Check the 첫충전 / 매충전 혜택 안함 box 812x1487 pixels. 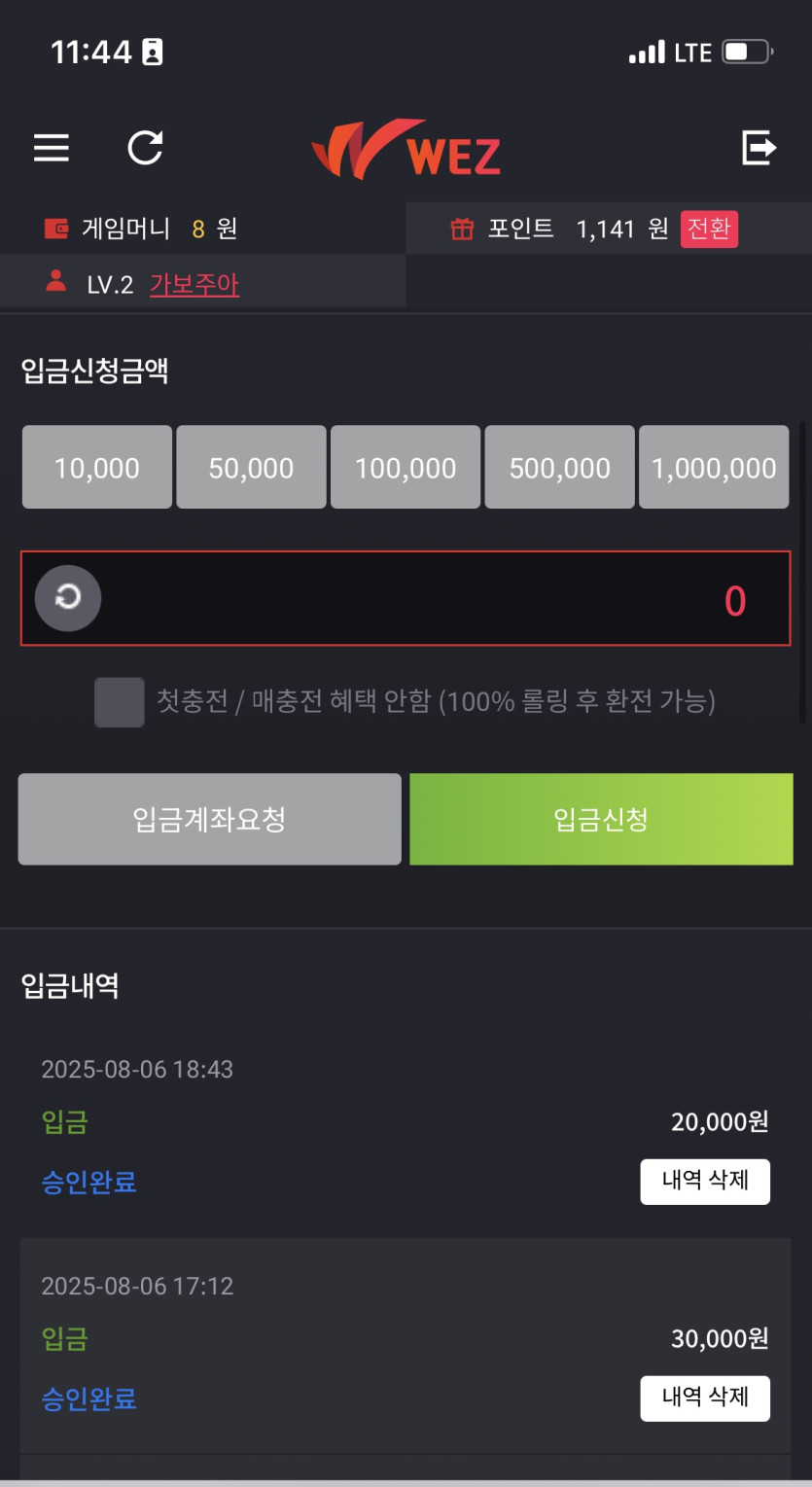(x=120, y=702)
